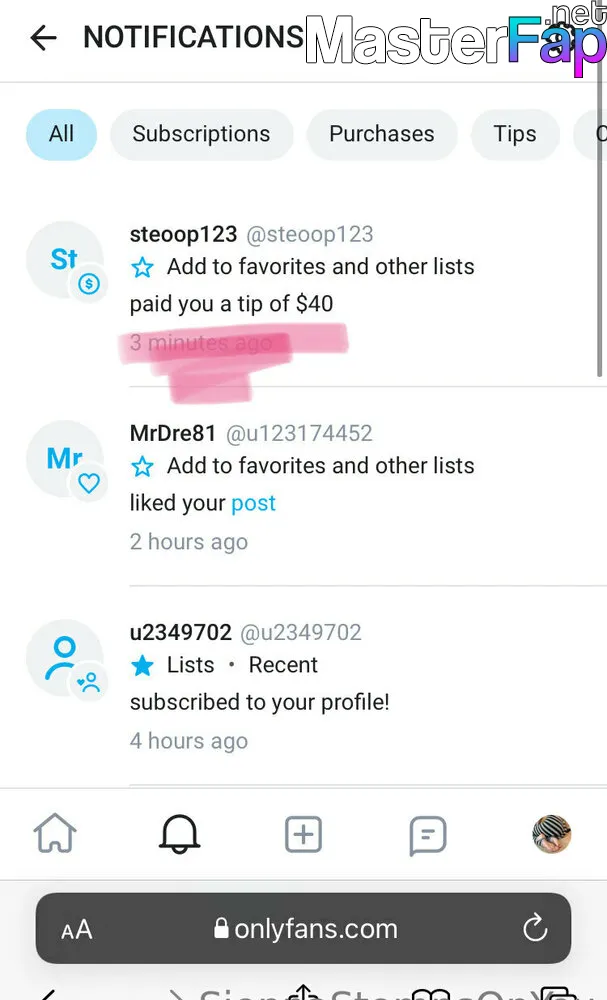Add steoop123 to favorites and other lists
This screenshot has height=1000, width=607.
pyautogui.click(x=303, y=267)
